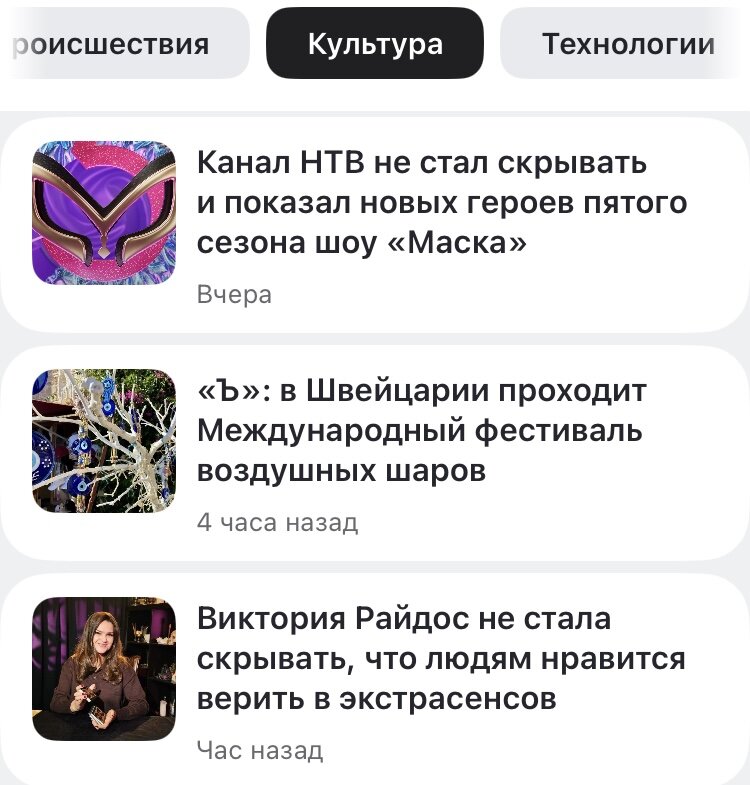This screenshot has height=785, width=750.
Task: Open the partially visible tab after Технологии
Action: [745, 42]
